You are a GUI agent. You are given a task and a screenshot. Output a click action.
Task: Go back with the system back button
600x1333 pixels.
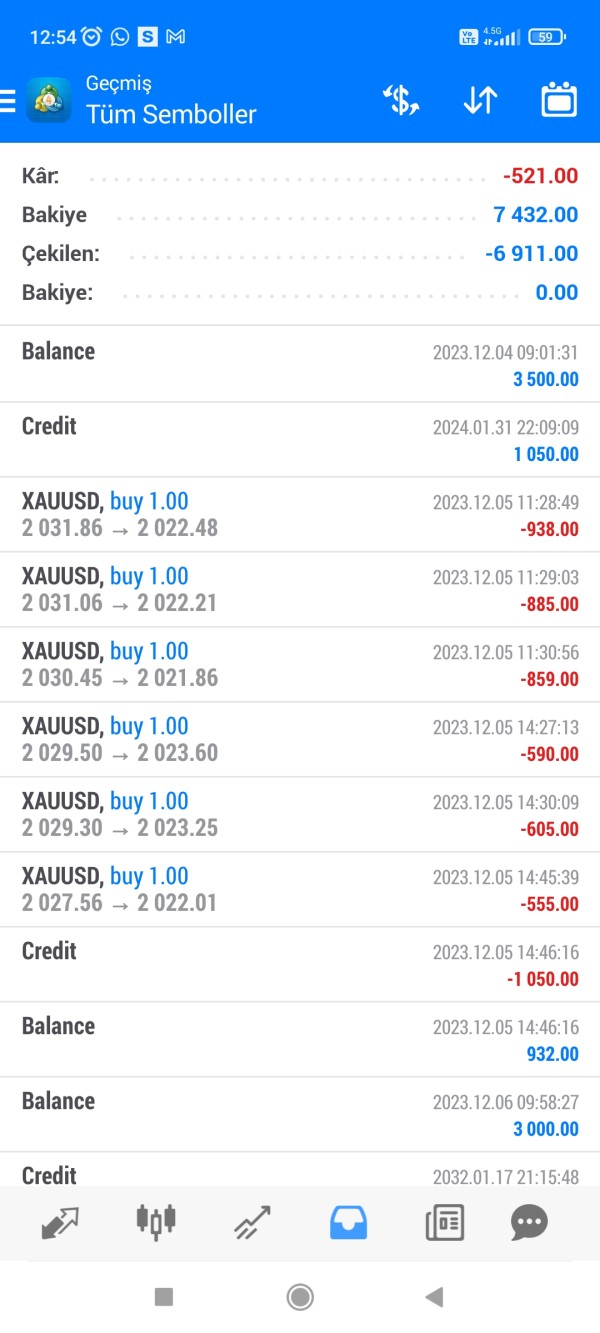click(x=434, y=1297)
